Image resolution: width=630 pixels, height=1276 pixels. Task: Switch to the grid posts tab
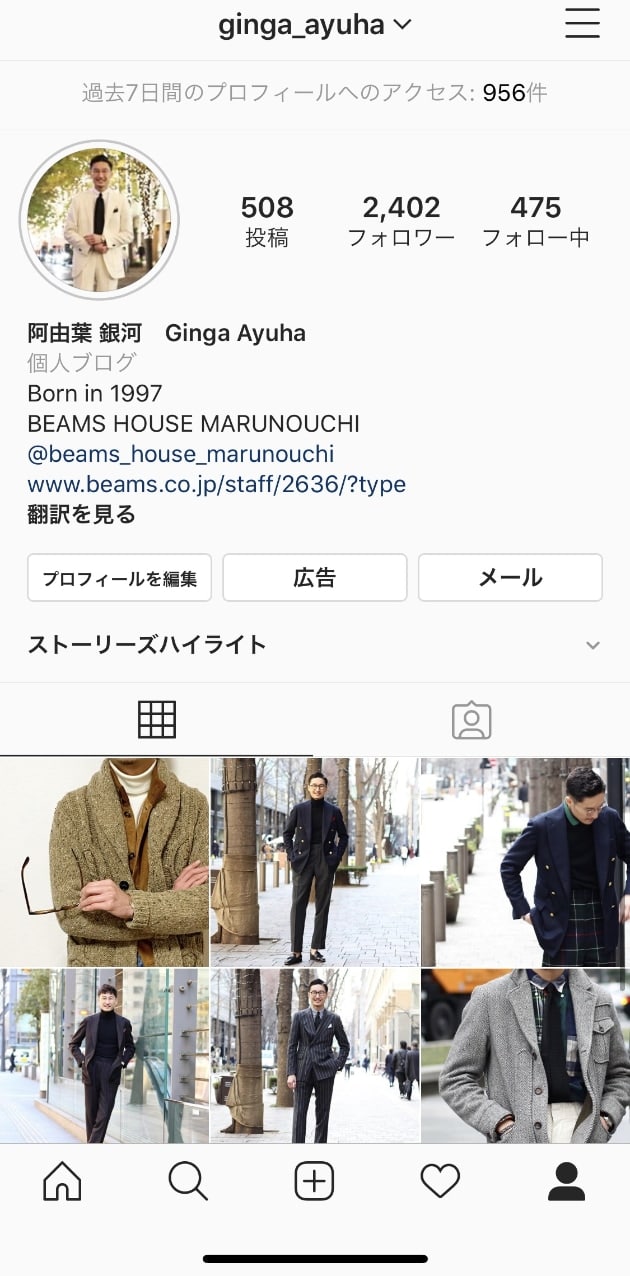pos(157,720)
